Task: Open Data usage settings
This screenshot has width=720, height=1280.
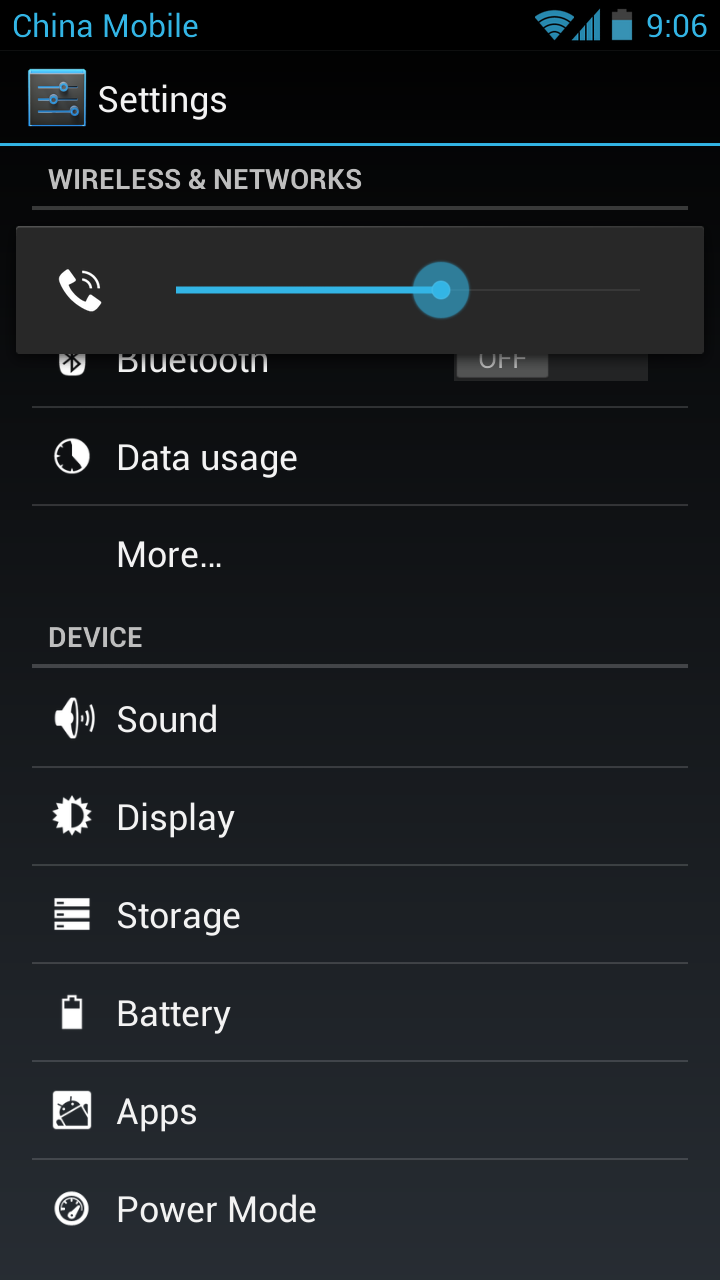Action: pos(360,457)
